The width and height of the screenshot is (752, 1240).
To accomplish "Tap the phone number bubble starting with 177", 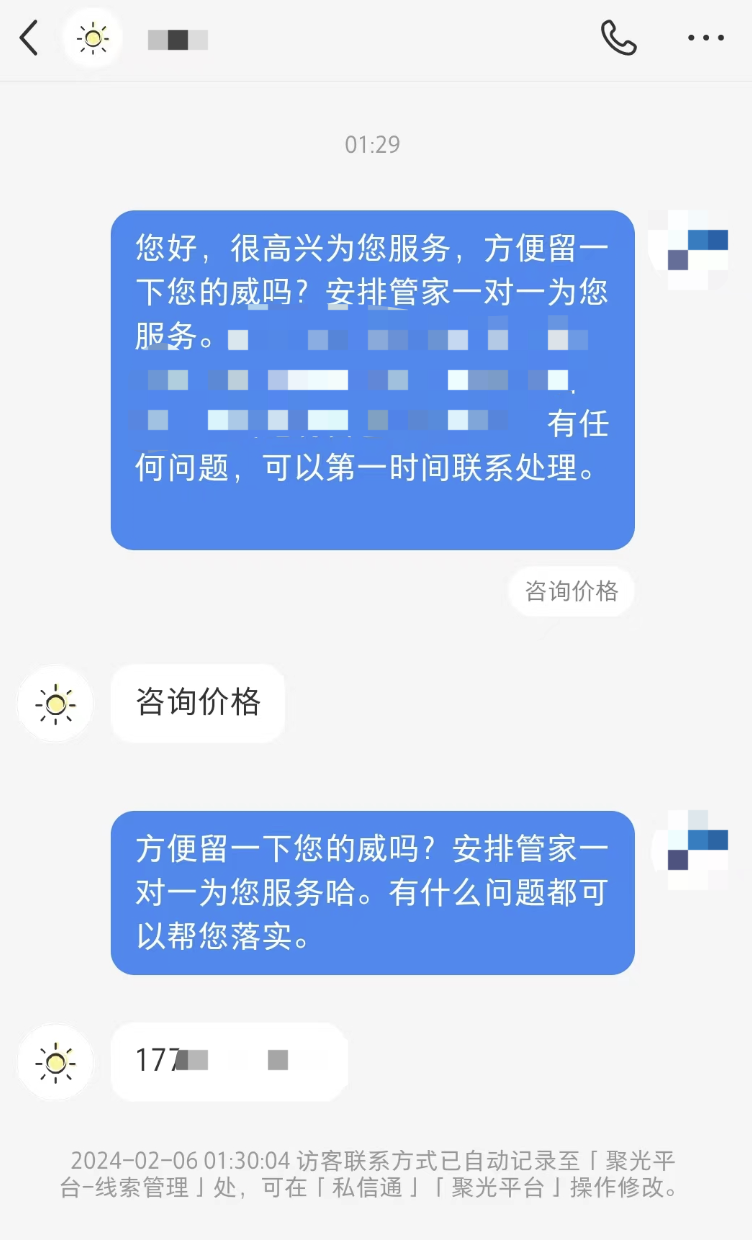I will tap(229, 1062).
